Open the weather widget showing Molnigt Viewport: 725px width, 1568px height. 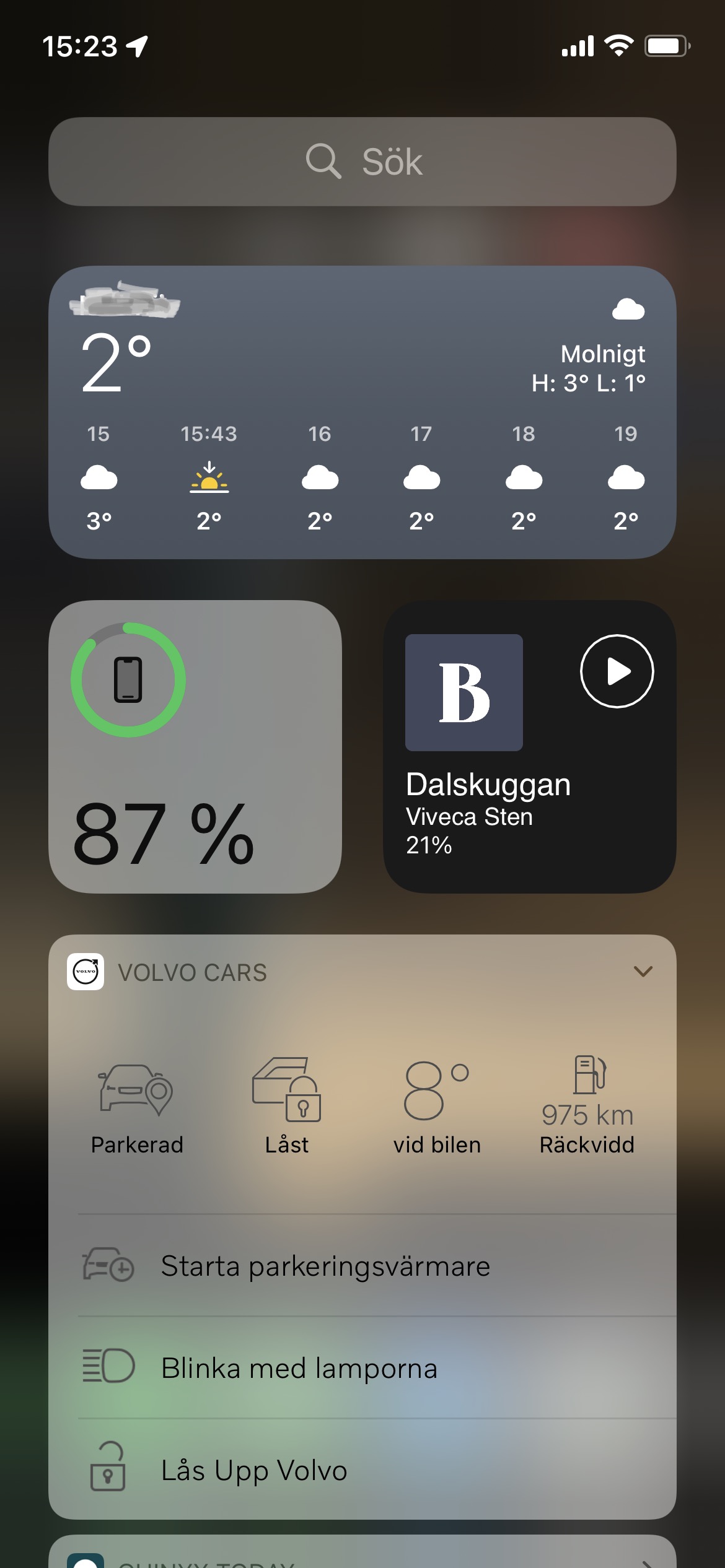362,412
